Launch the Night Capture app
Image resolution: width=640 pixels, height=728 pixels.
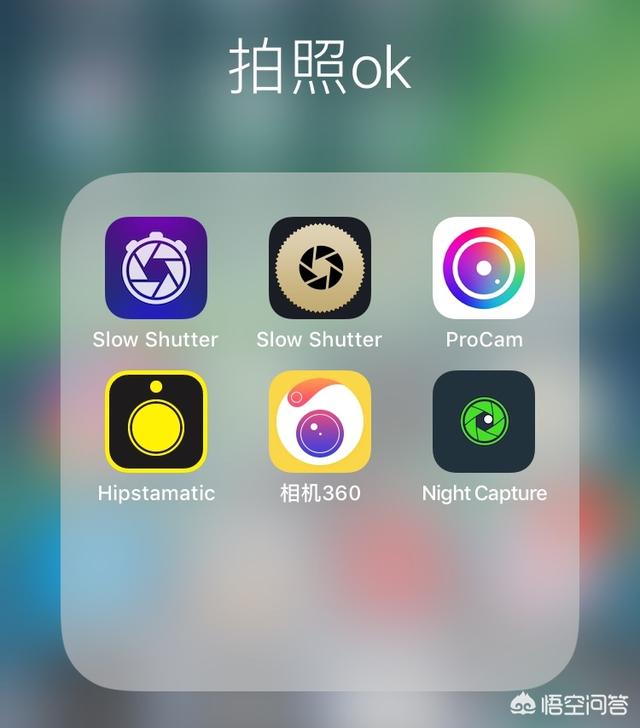coord(484,421)
